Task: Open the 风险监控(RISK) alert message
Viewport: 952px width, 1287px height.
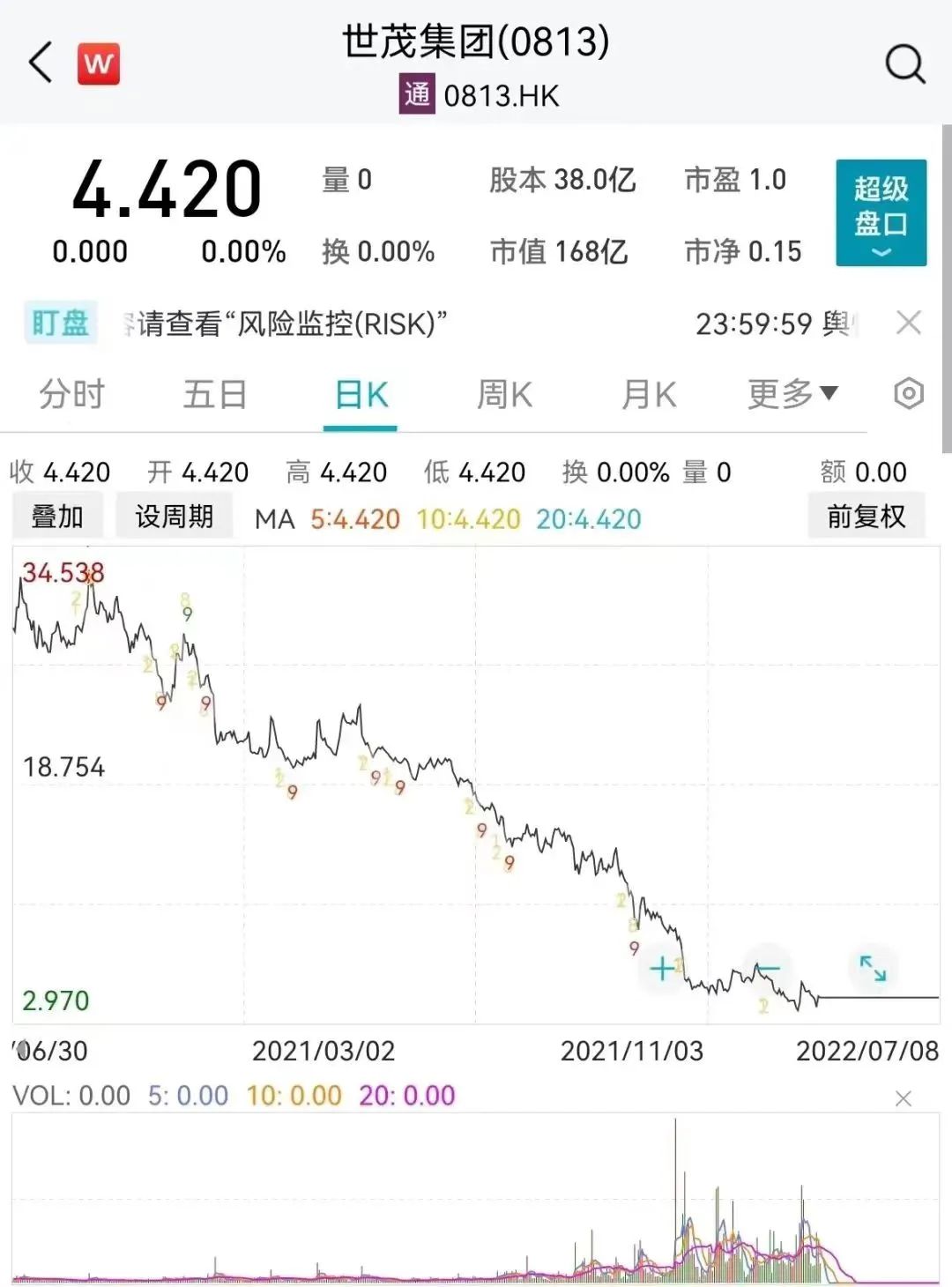Action: pyautogui.click(x=335, y=324)
